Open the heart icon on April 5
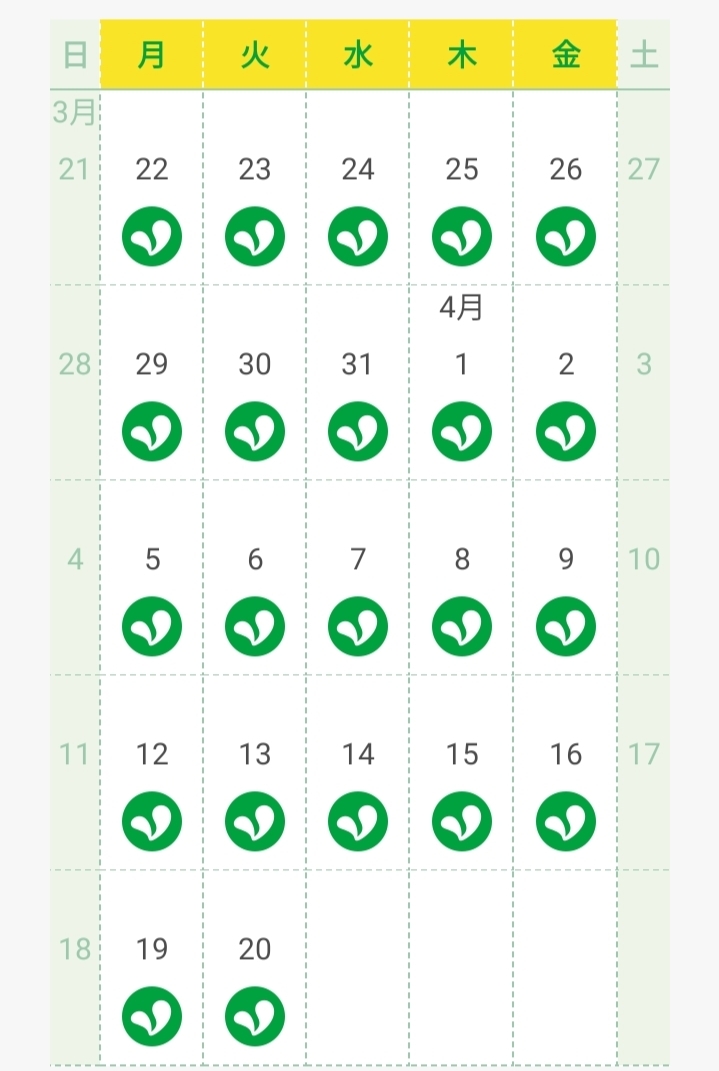The height and width of the screenshot is (1071, 719). click(152, 626)
